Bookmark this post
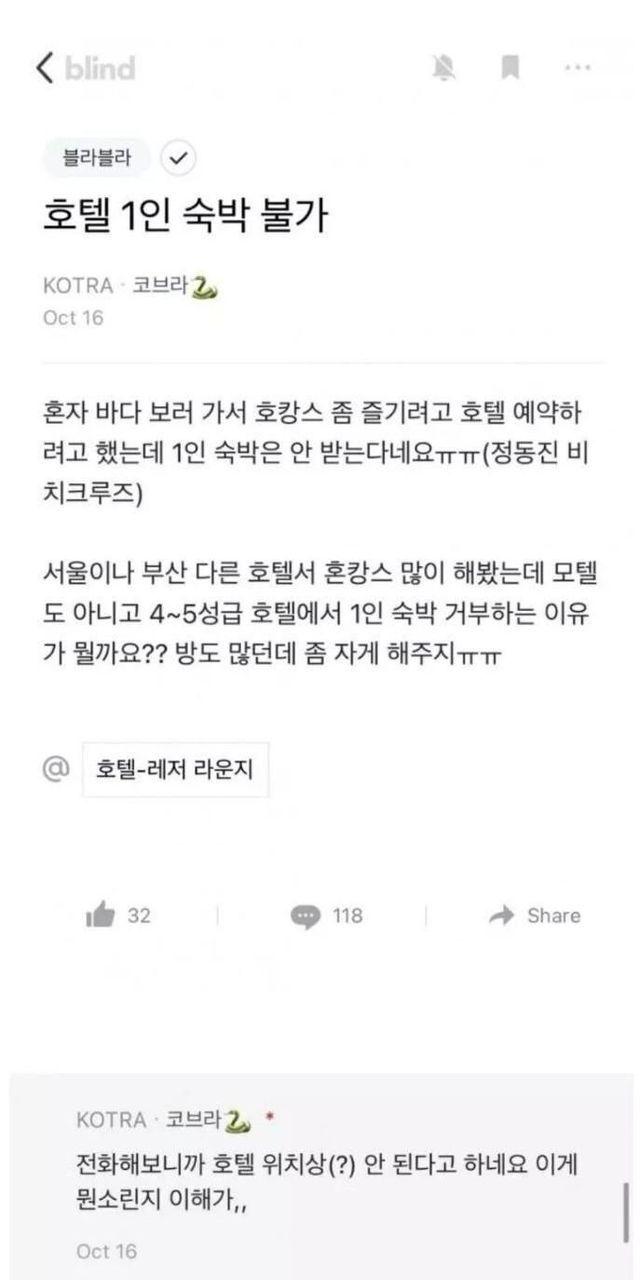 point(510,68)
